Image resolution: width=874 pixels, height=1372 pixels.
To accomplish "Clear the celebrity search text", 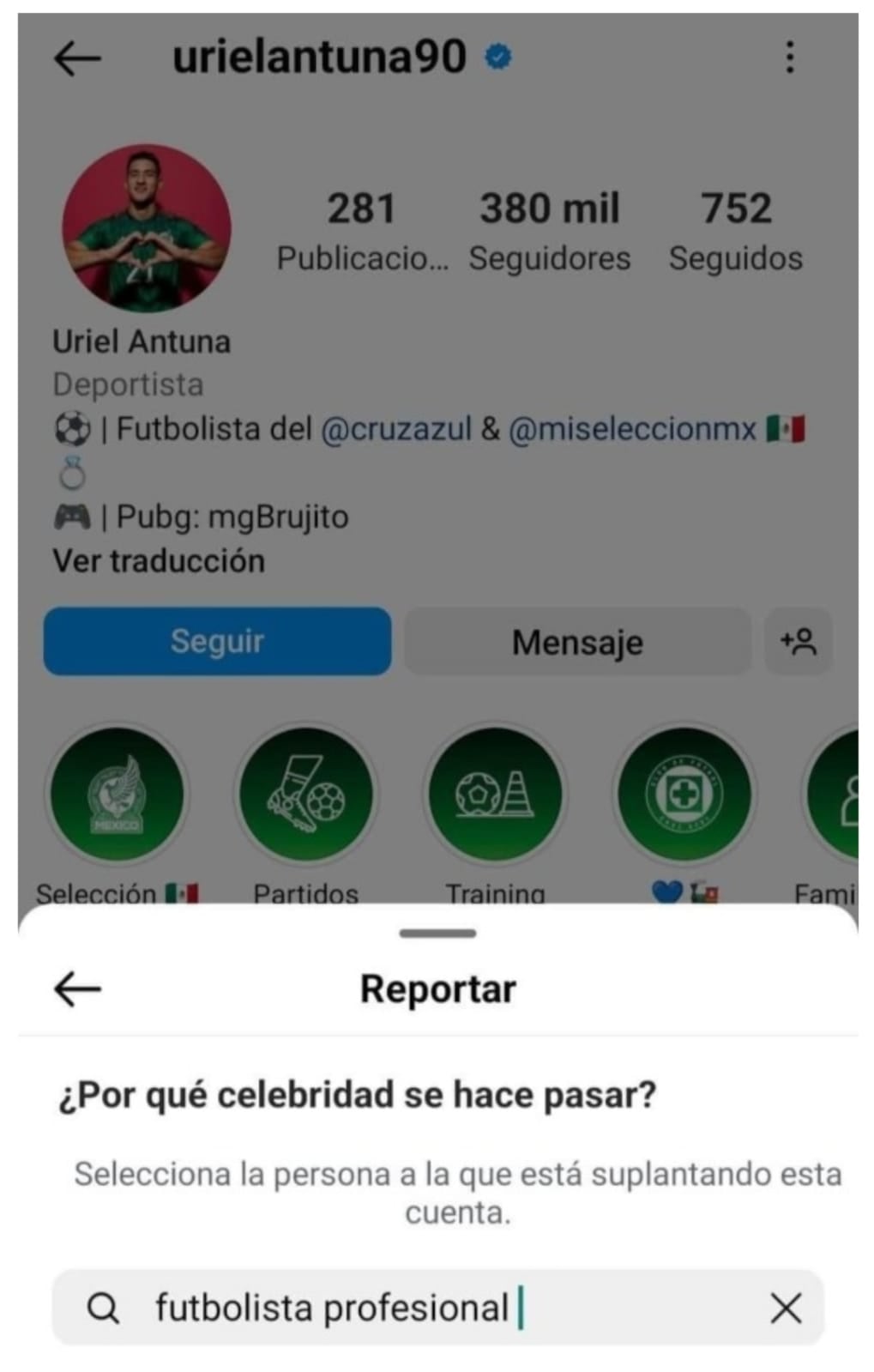I will click(x=786, y=1309).
